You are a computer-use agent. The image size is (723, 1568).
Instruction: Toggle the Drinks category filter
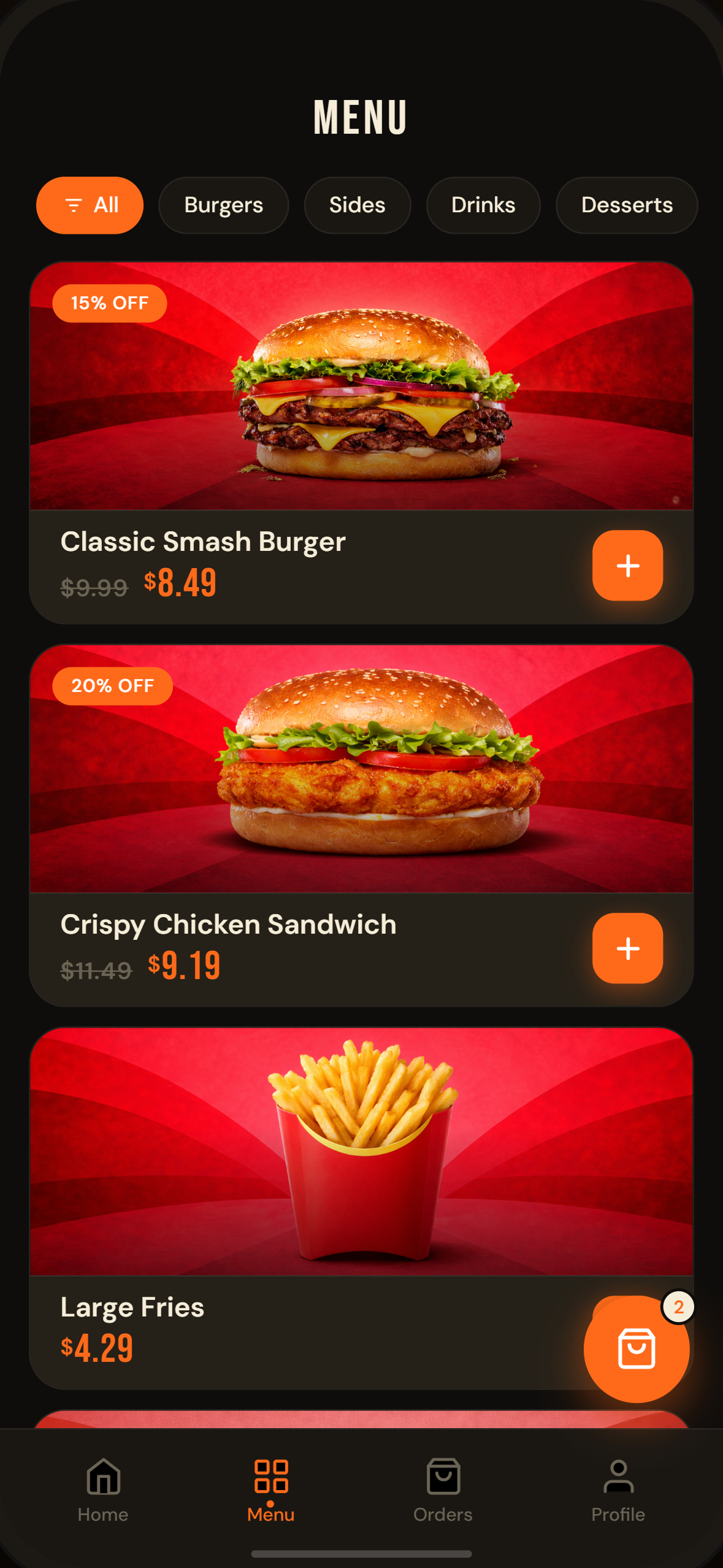click(x=483, y=205)
